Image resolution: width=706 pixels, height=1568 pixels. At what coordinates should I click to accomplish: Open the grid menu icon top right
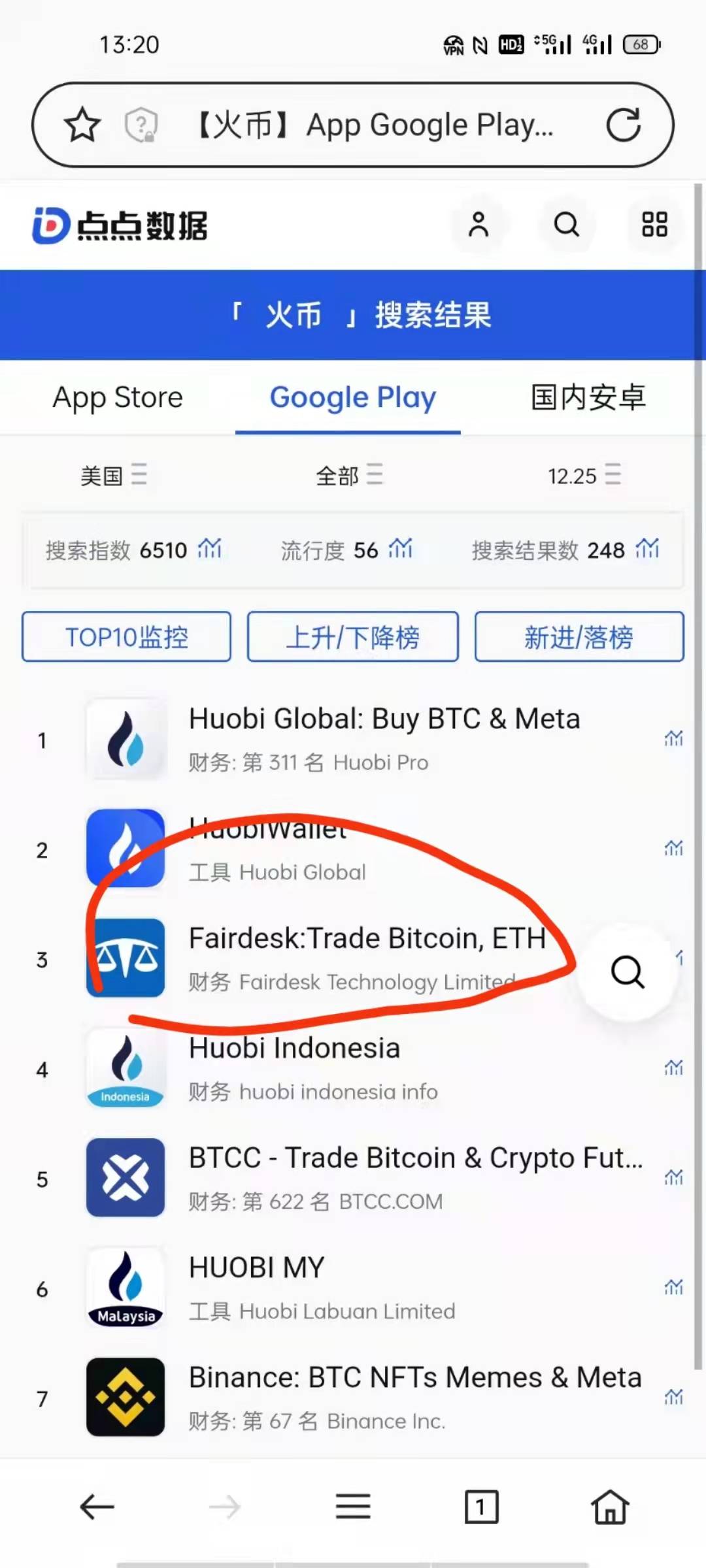[654, 225]
